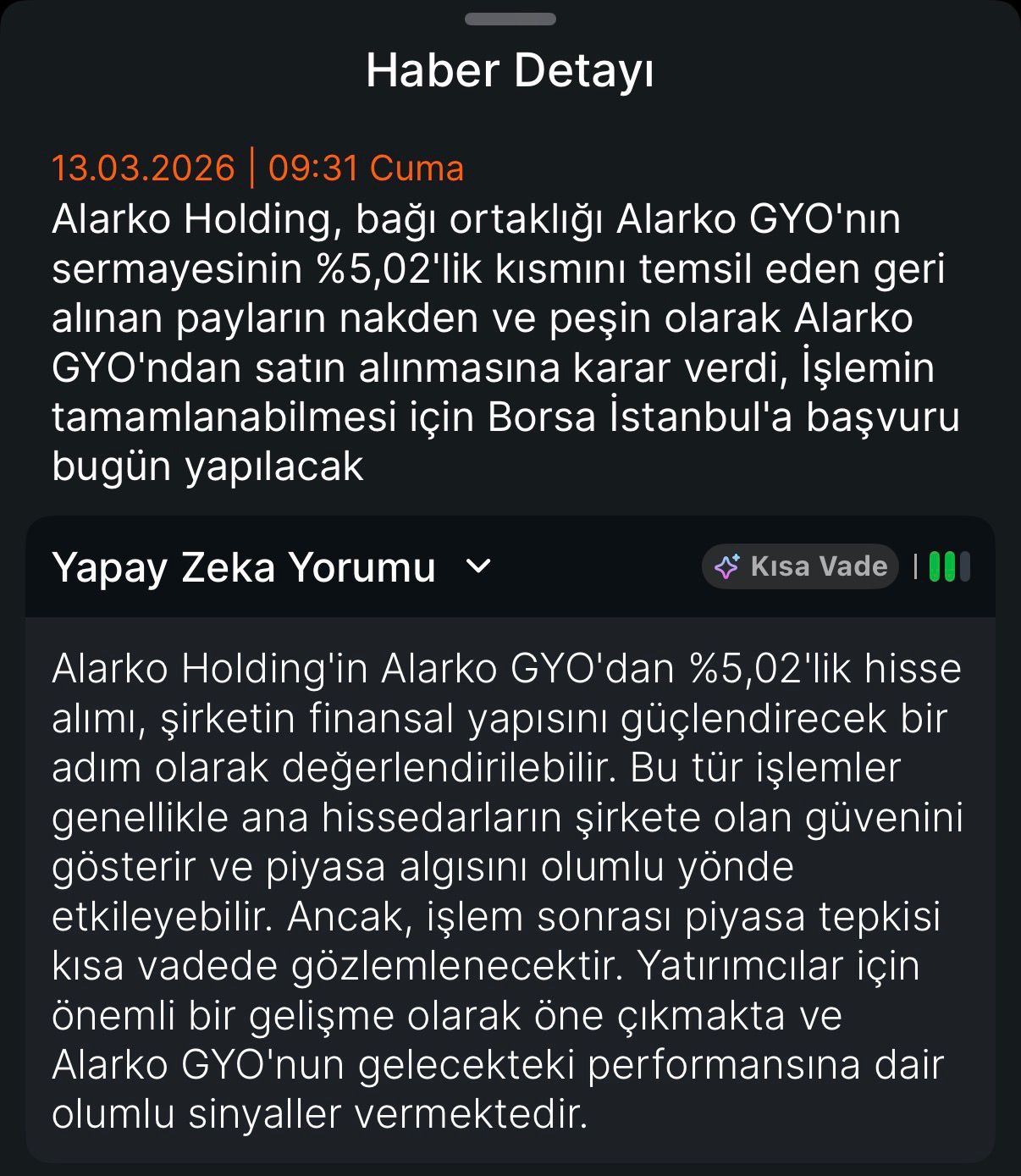Tap the sheet drag handle
Screen dimensions: 1021x1176
510,19
